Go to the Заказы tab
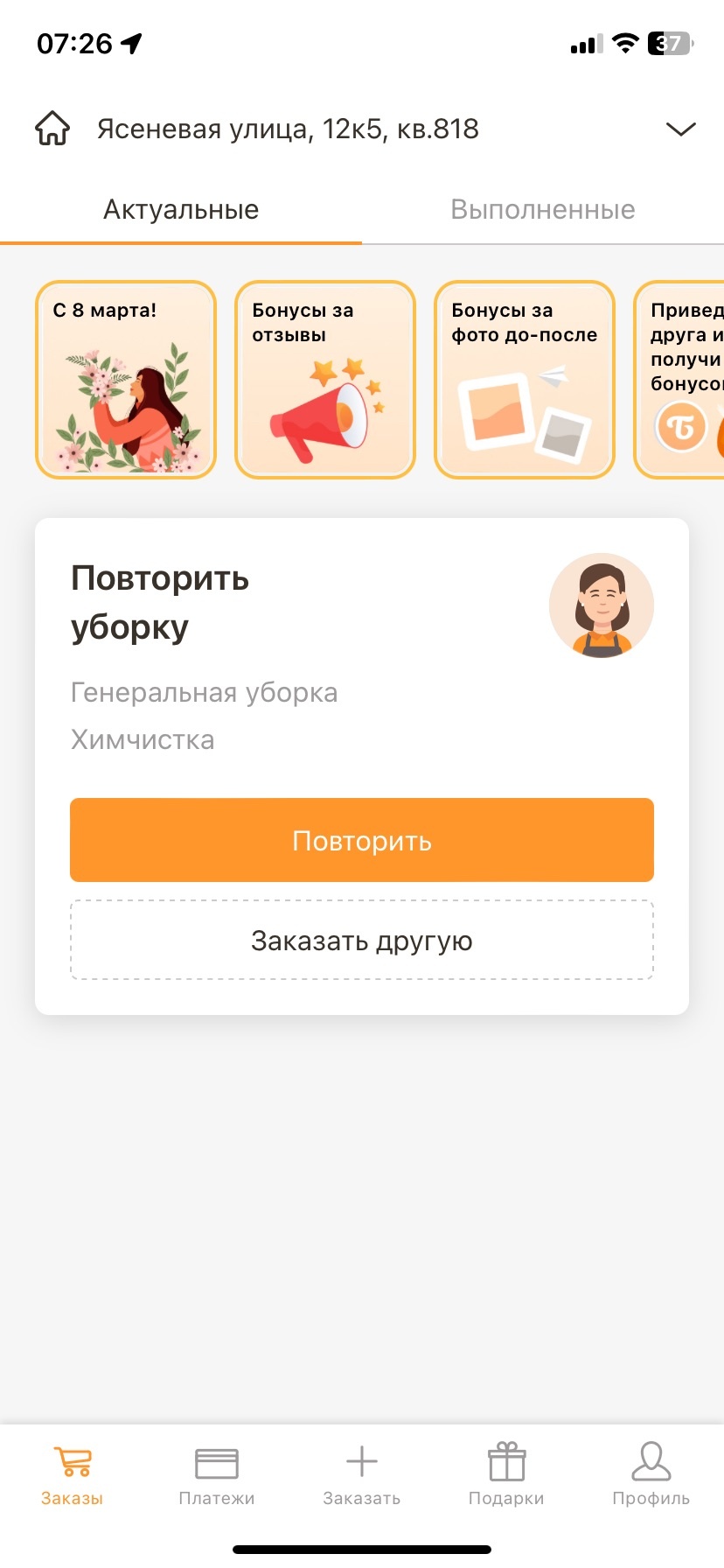 [73, 1475]
